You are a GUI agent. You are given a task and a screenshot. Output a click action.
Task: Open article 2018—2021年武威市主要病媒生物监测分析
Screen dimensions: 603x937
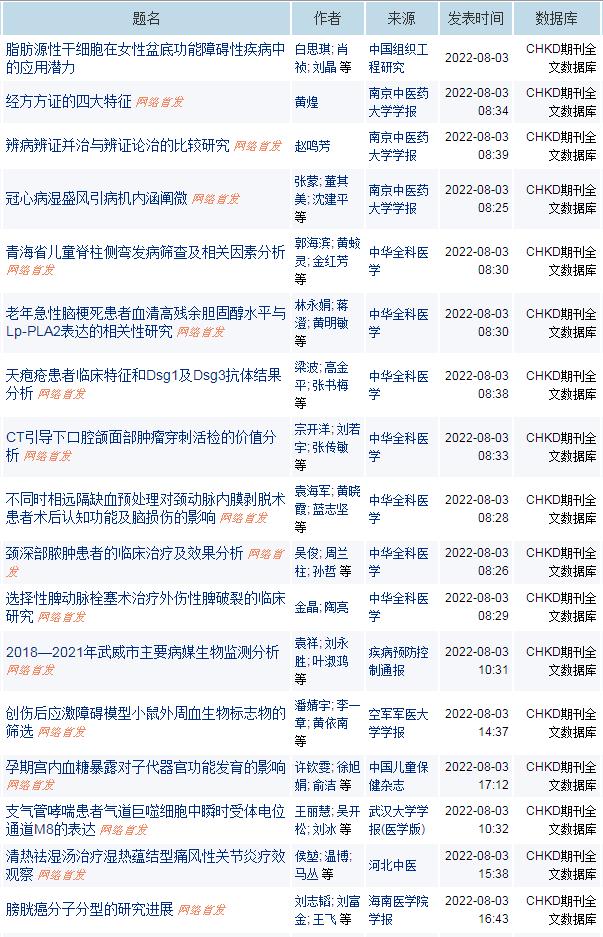tap(143, 652)
